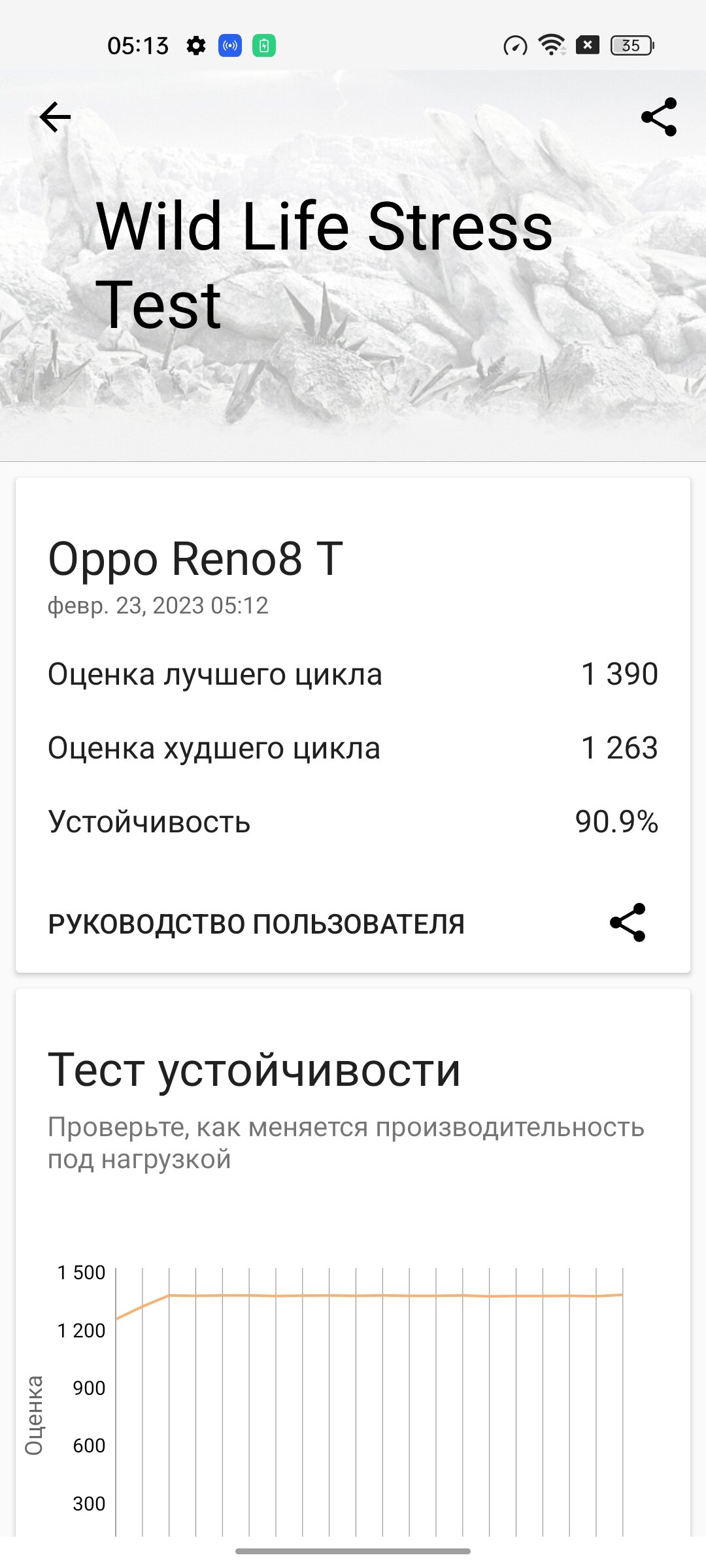Viewport: 706px width, 1568px height.
Task: Share results via the header share icon
Action: point(659,118)
